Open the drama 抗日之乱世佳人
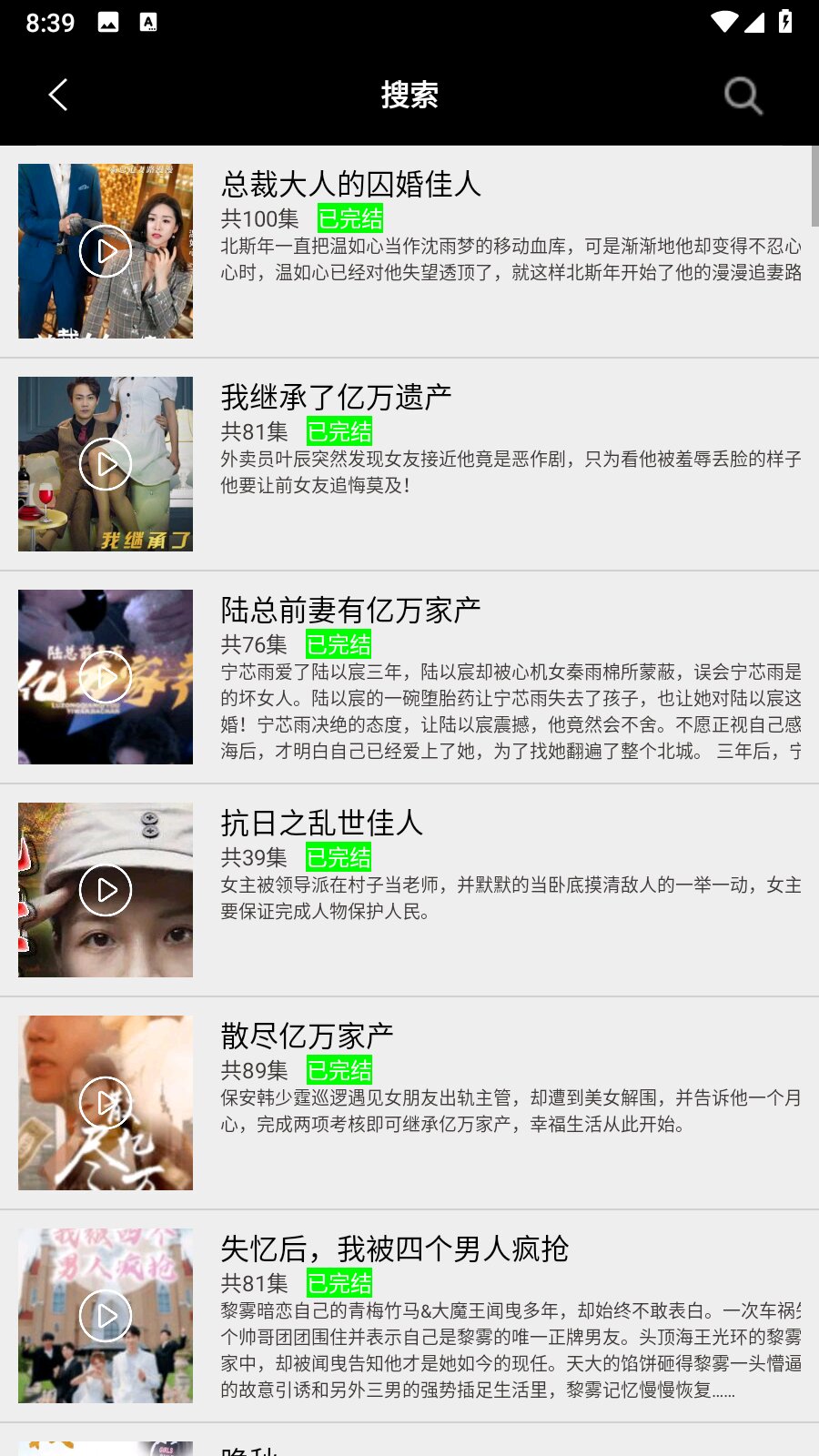The width and height of the screenshot is (819, 1456). [x=323, y=823]
